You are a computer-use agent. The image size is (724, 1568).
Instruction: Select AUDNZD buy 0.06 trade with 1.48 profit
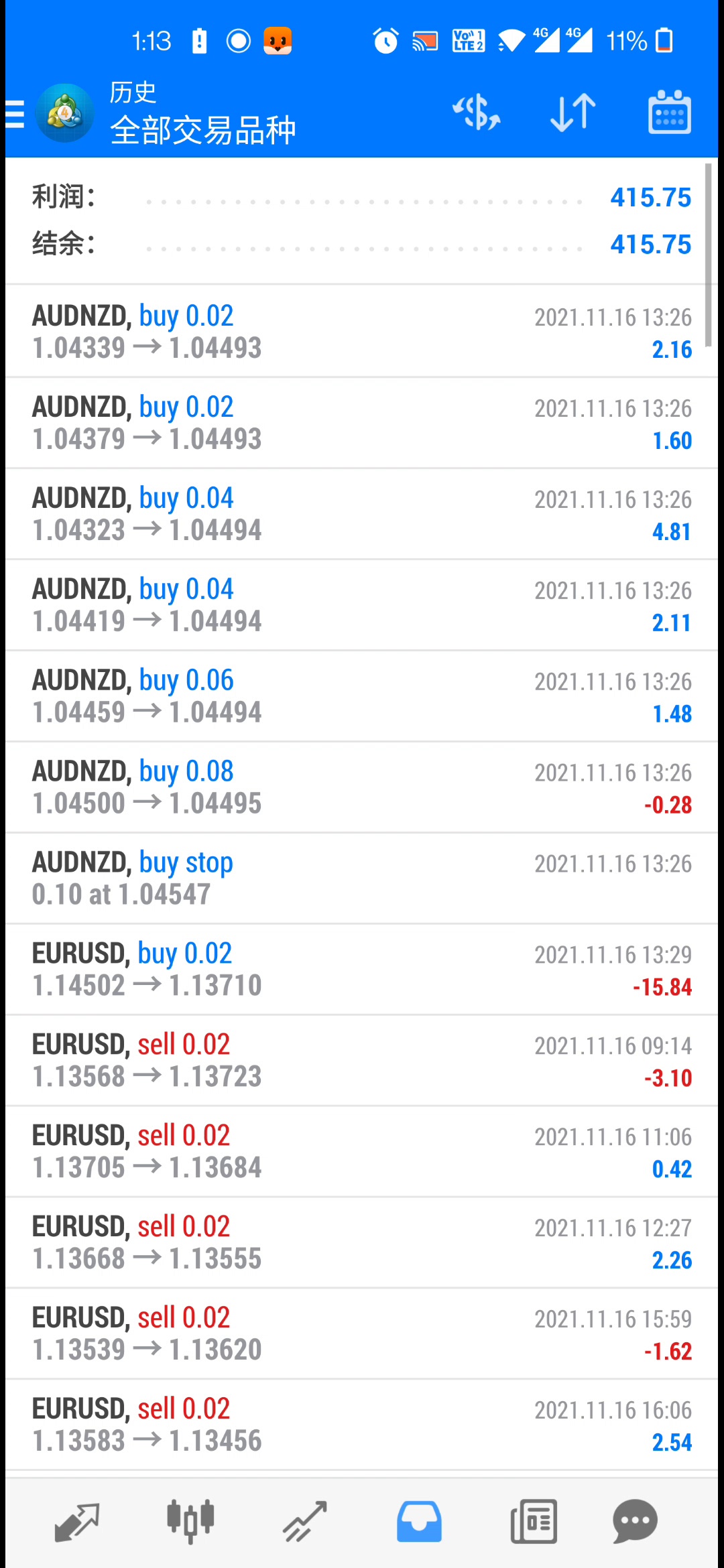coord(362,696)
